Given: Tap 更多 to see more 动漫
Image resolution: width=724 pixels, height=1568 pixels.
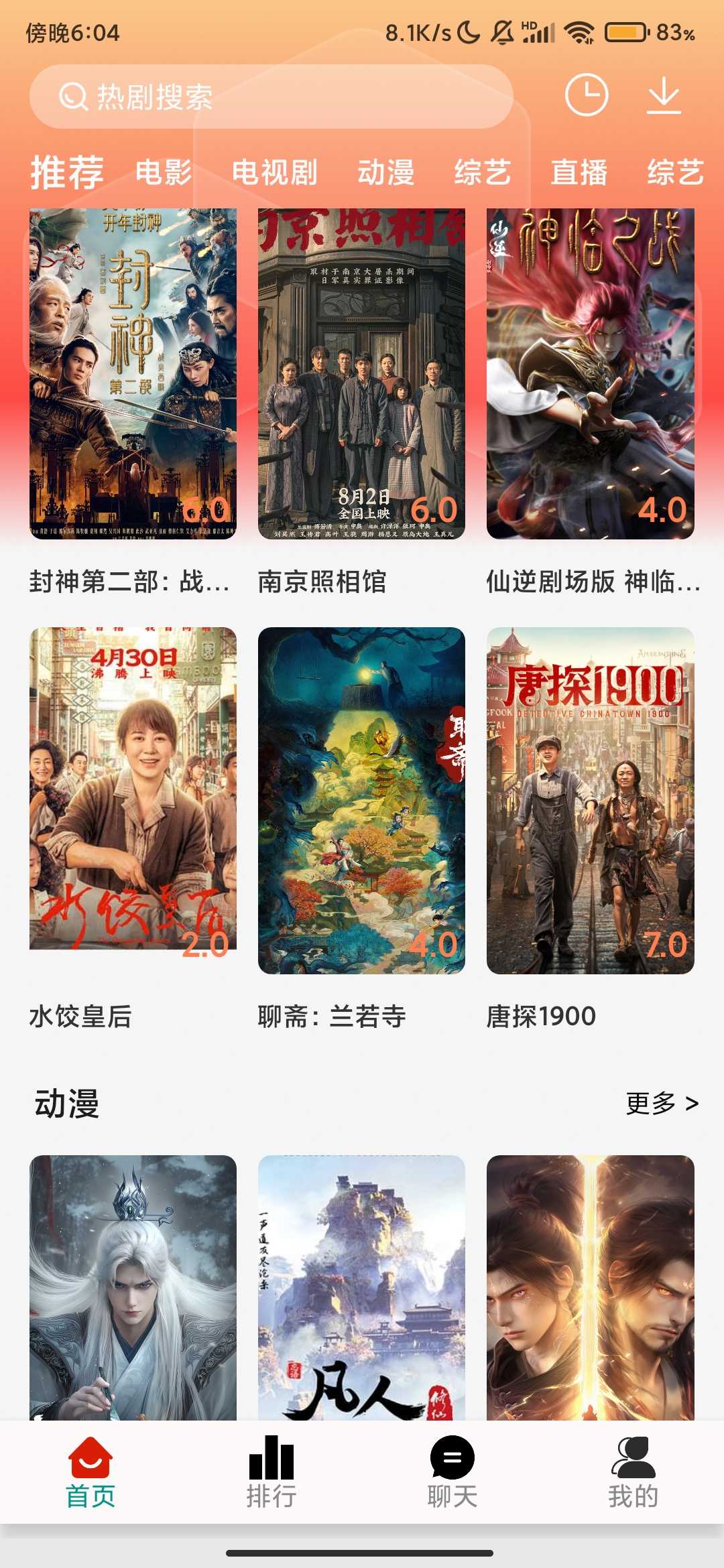Looking at the screenshot, I should 662,1103.
